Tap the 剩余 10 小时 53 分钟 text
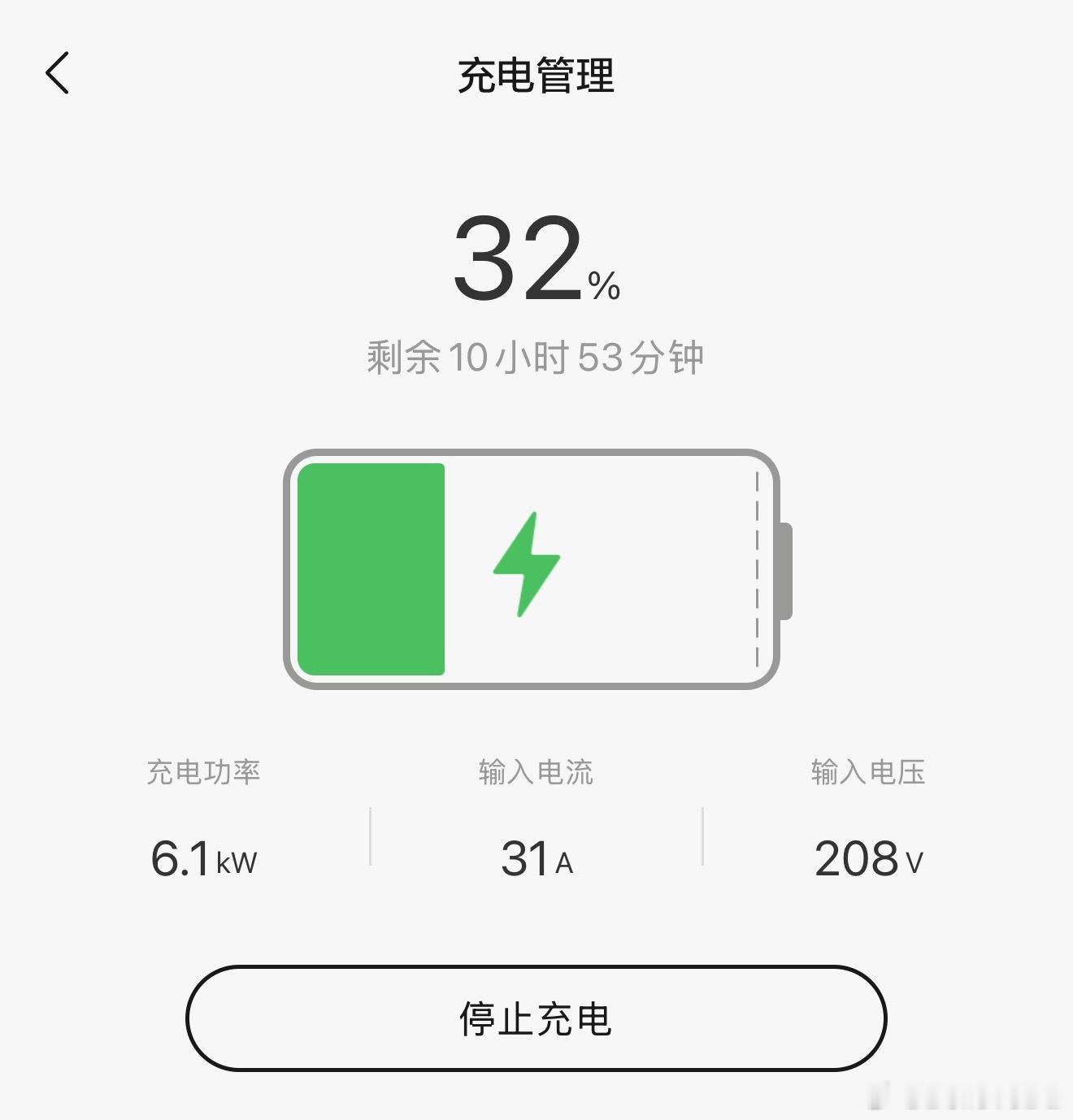This screenshot has height=1120, width=1073. (536, 355)
